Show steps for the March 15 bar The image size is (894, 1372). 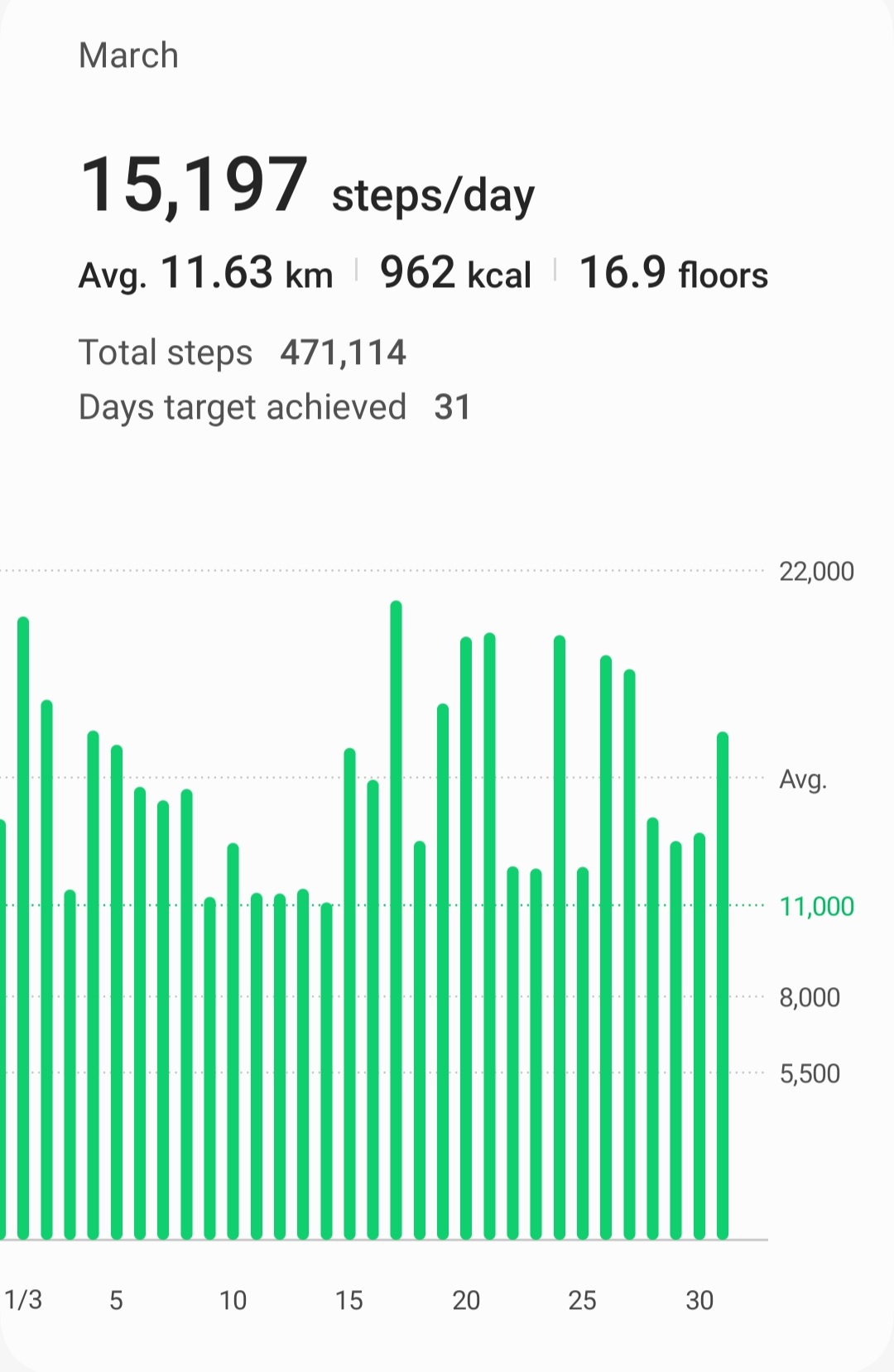[x=349, y=993]
